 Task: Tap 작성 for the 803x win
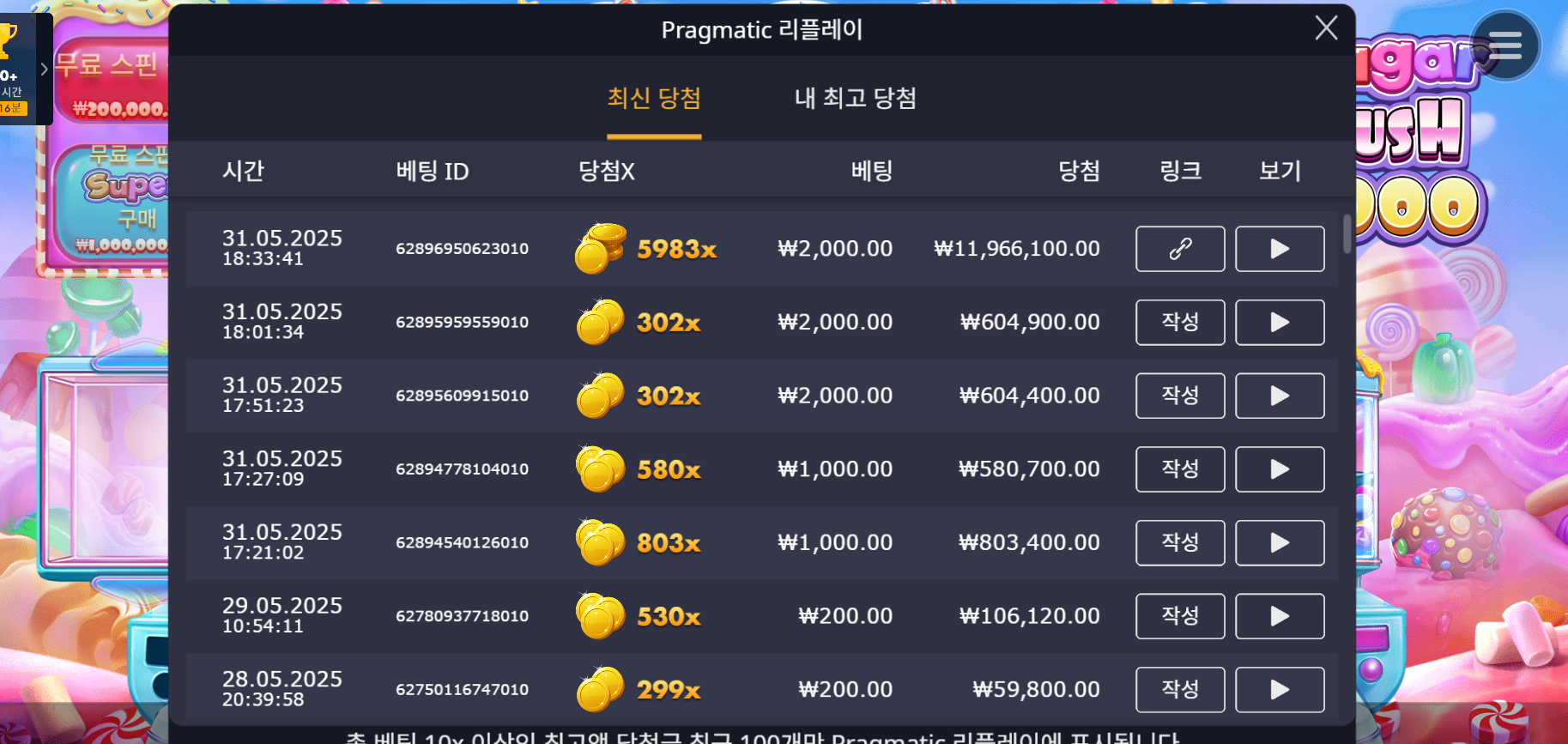1179,543
